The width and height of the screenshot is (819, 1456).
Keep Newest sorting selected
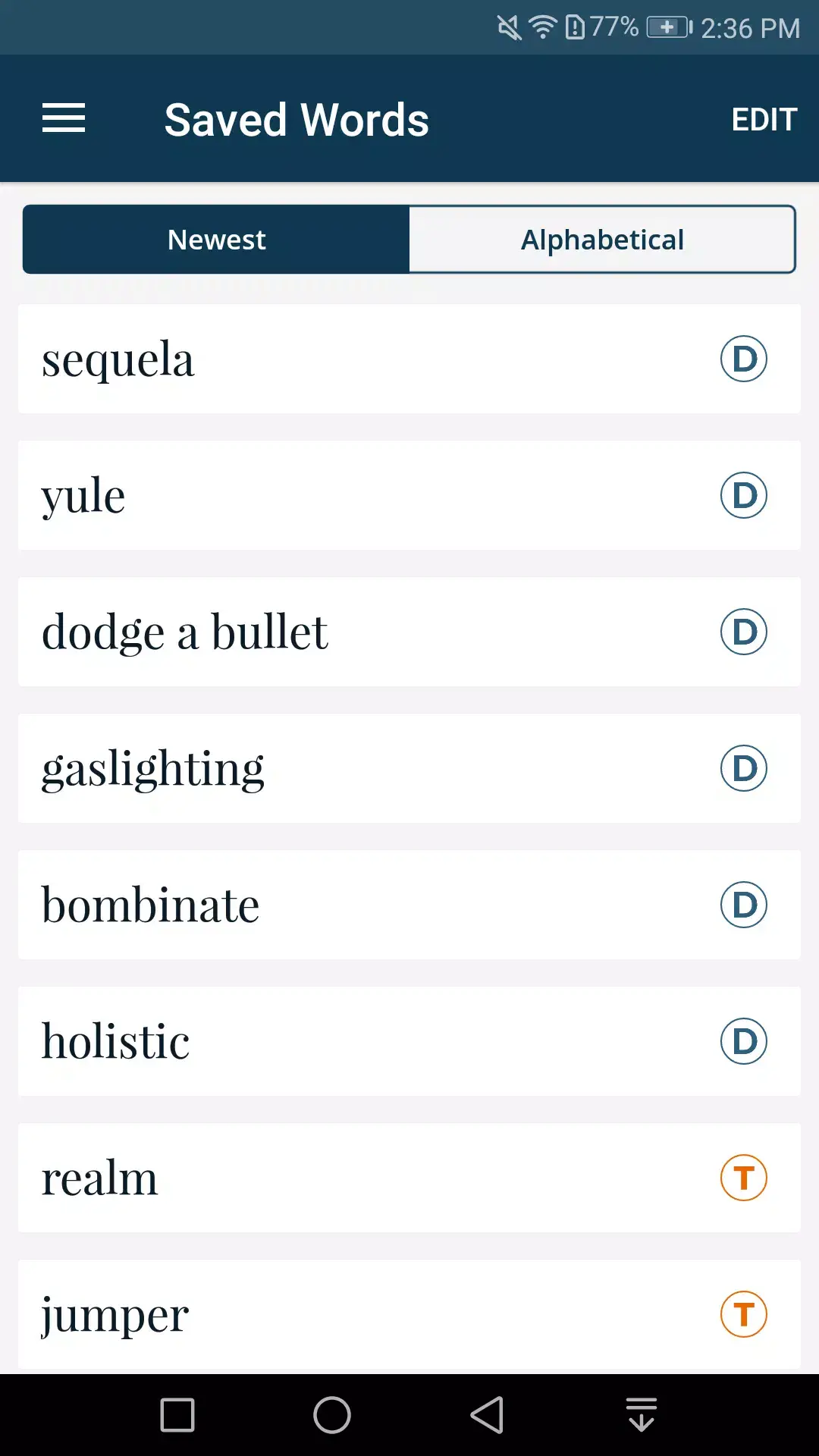[215, 239]
